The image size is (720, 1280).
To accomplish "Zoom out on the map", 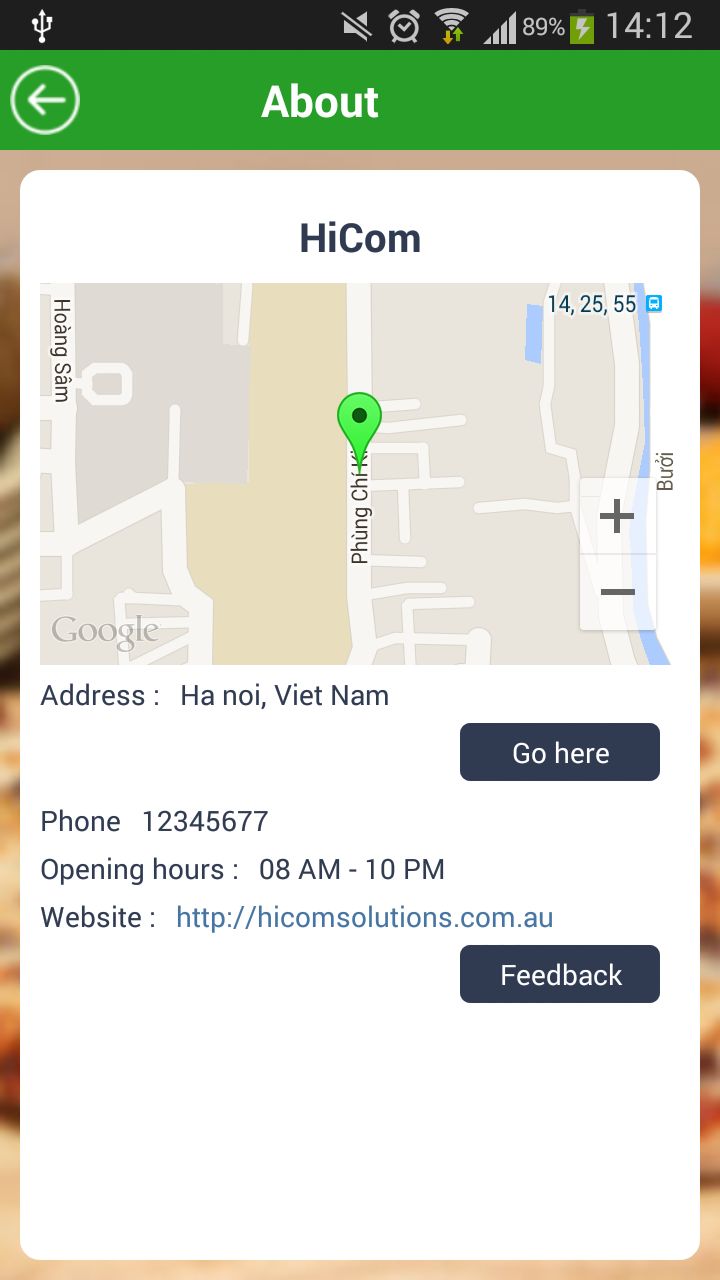I will pyautogui.click(x=617, y=592).
